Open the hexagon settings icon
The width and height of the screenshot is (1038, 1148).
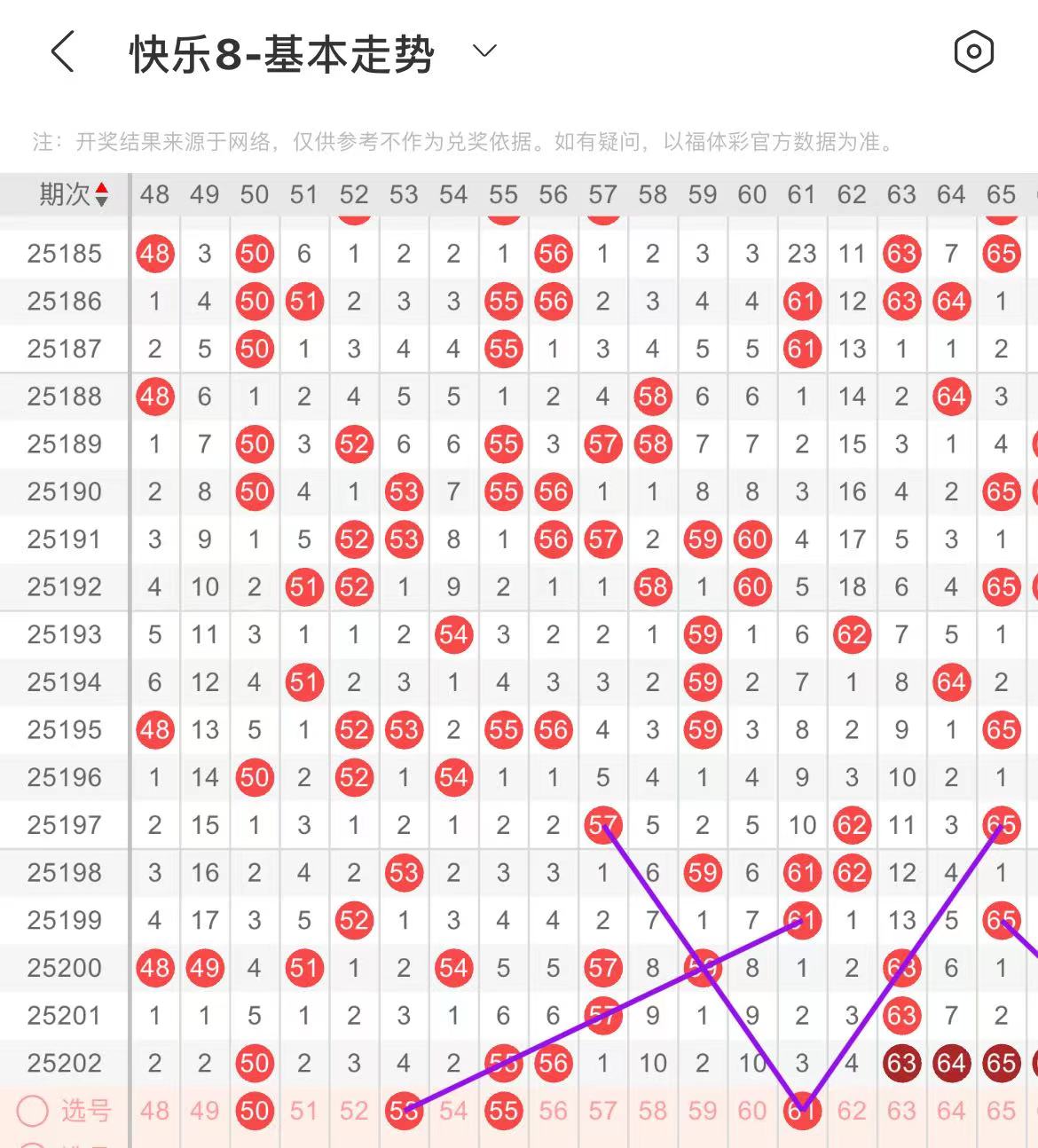[973, 52]
